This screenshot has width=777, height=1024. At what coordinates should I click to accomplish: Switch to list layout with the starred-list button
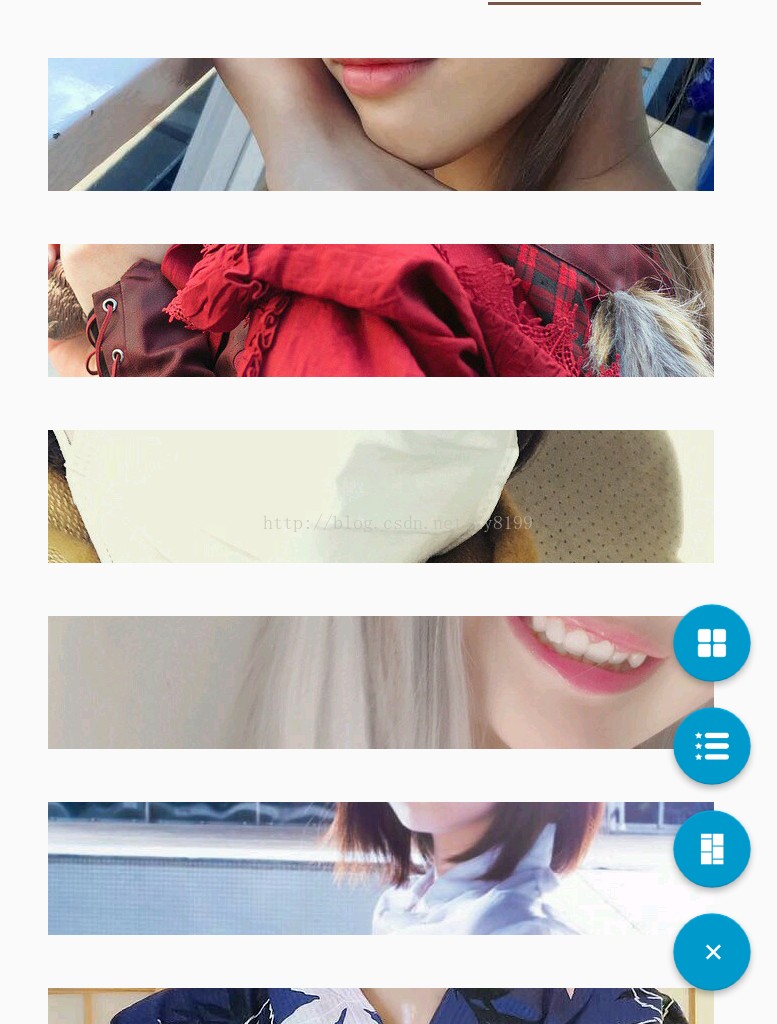tap(711, 746)
